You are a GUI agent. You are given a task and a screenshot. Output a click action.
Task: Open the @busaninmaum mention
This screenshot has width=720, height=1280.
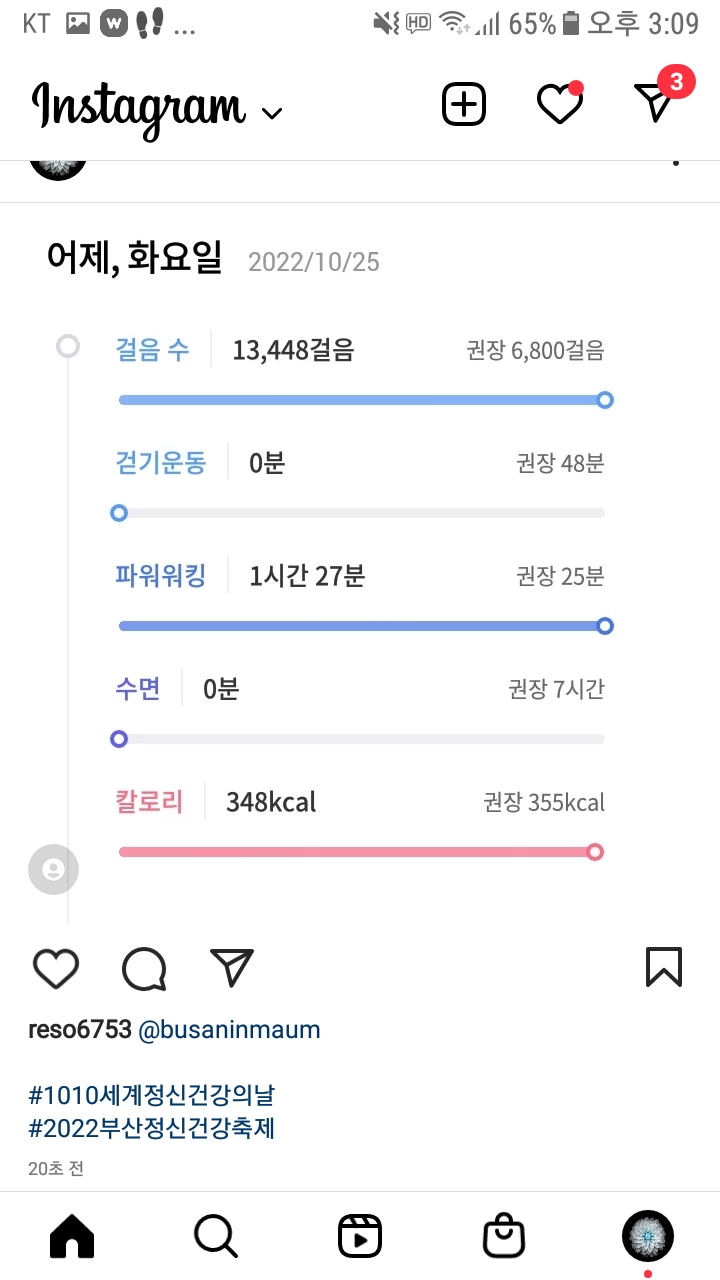coord(229,1030)
